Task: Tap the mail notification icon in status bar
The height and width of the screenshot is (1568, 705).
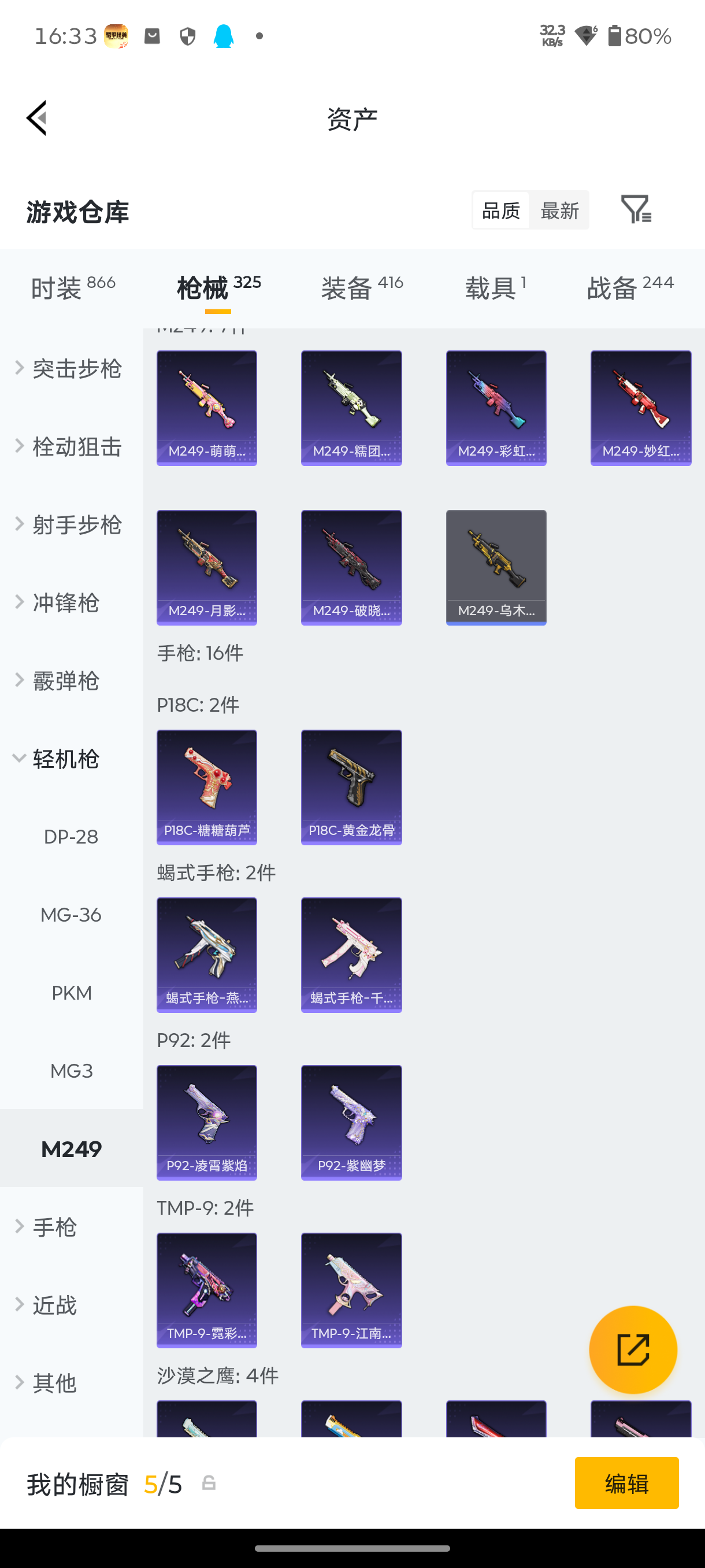Action: [153, 36]
